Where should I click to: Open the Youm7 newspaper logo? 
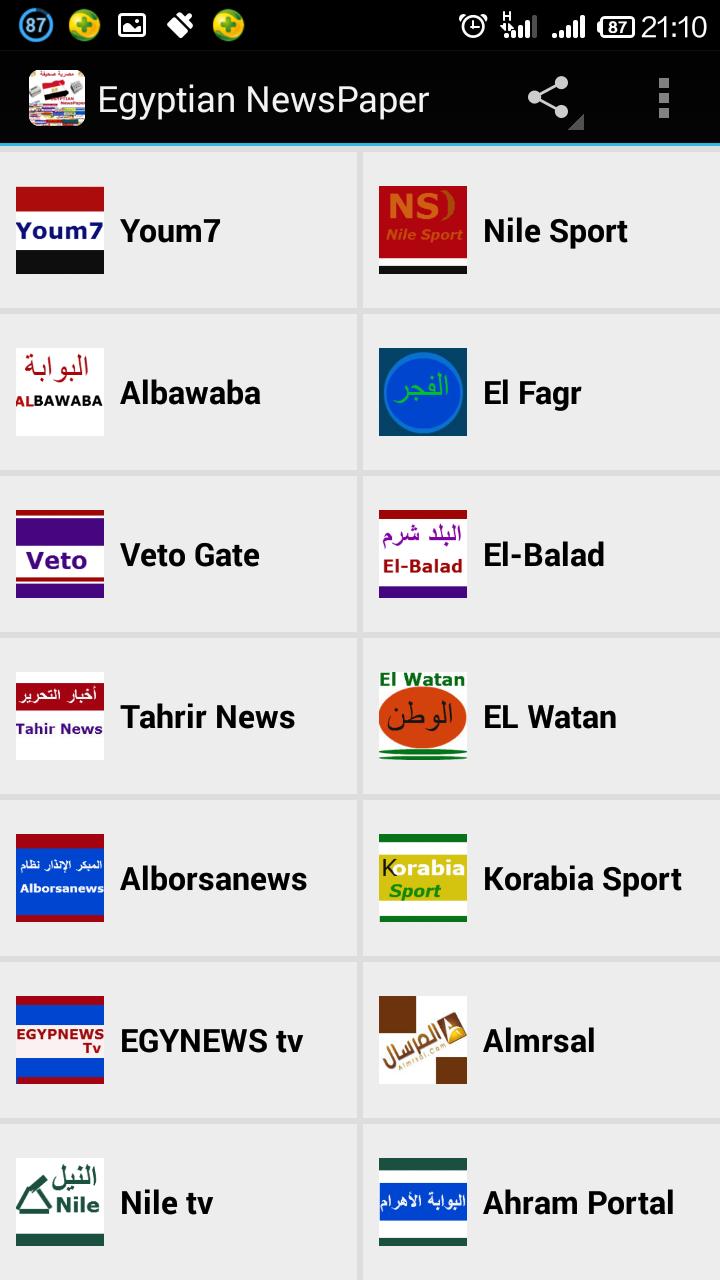tap(59, 230)
